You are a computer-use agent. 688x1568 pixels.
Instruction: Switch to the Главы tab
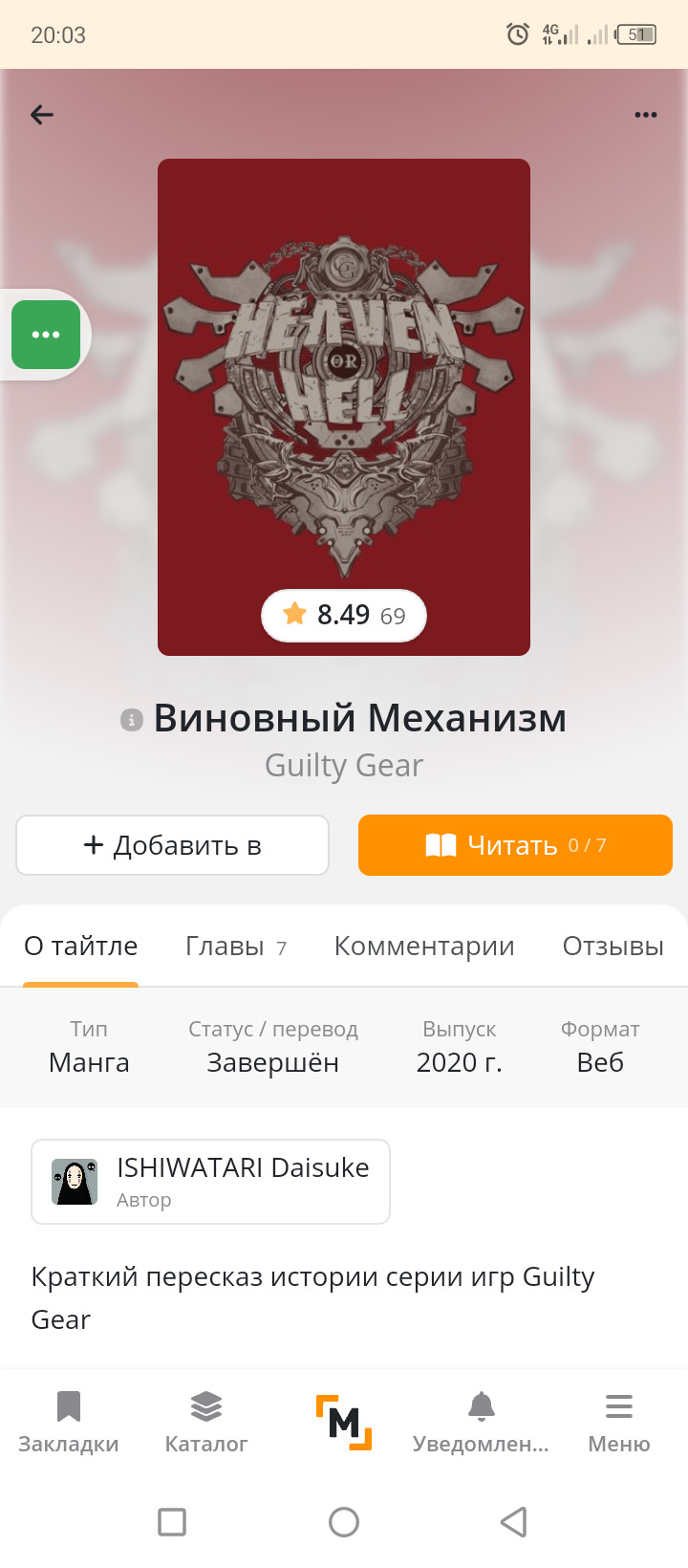[235, 947]
